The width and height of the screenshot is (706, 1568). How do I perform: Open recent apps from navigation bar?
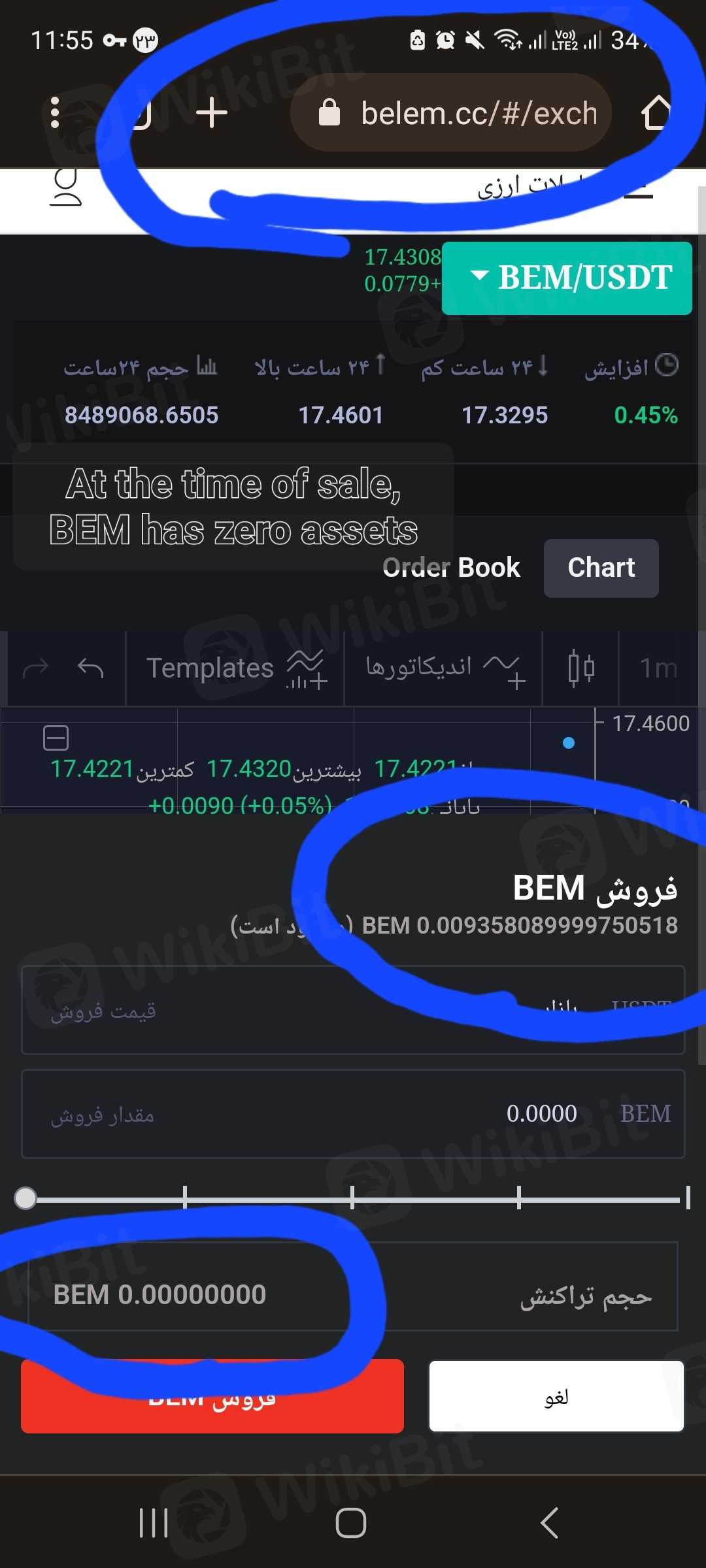154,1523
